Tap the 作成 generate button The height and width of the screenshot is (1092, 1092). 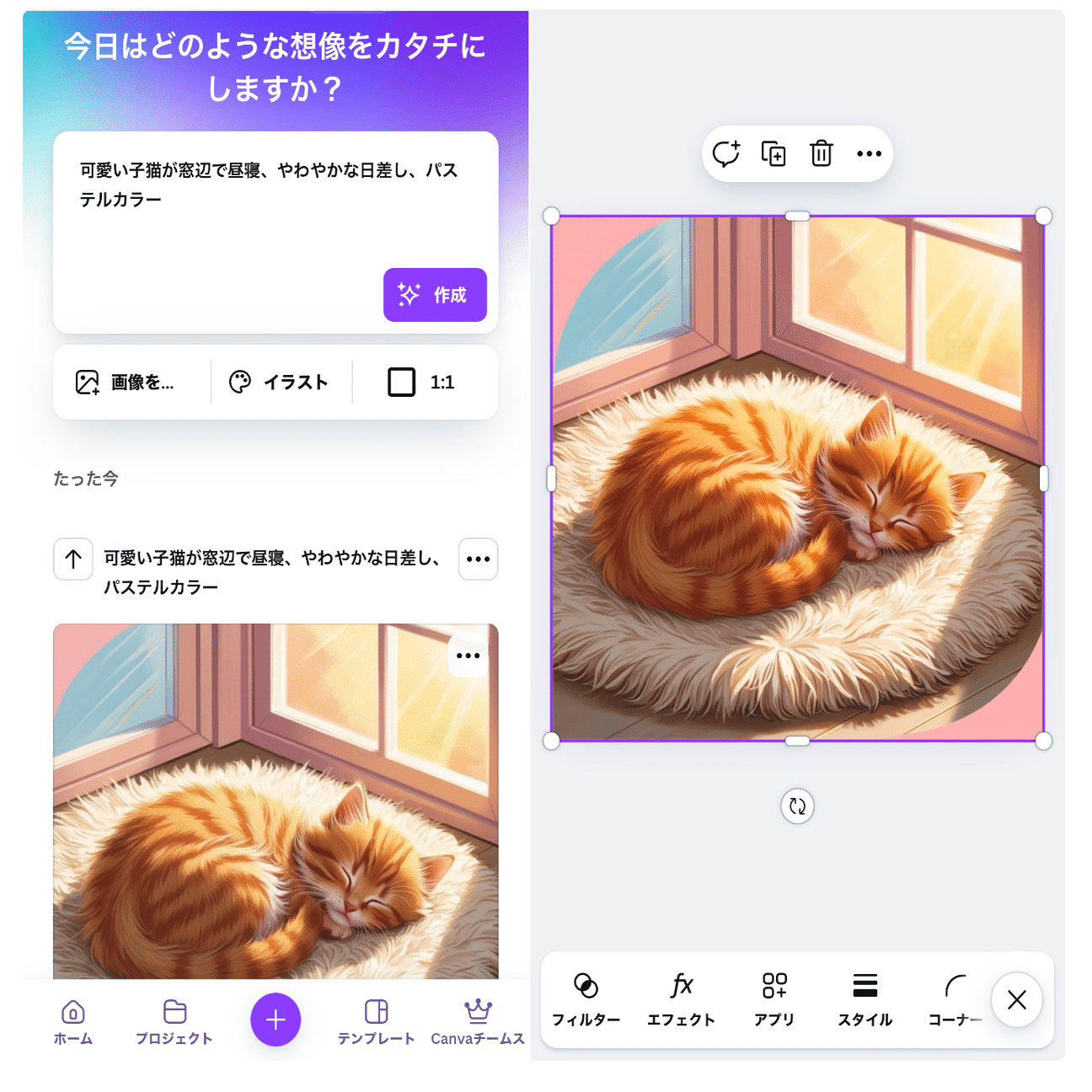coord(435,295)
